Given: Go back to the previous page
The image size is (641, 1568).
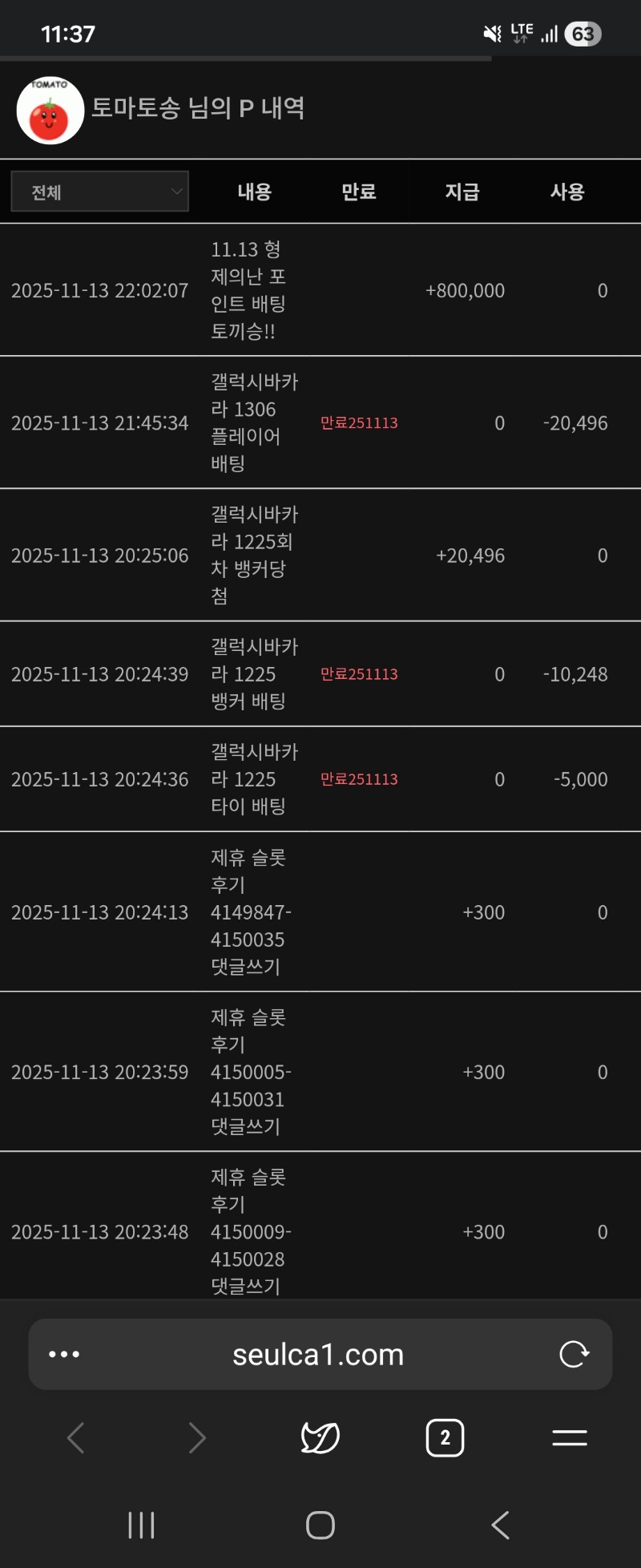Looking at the screenshot, I should 76,1438.
